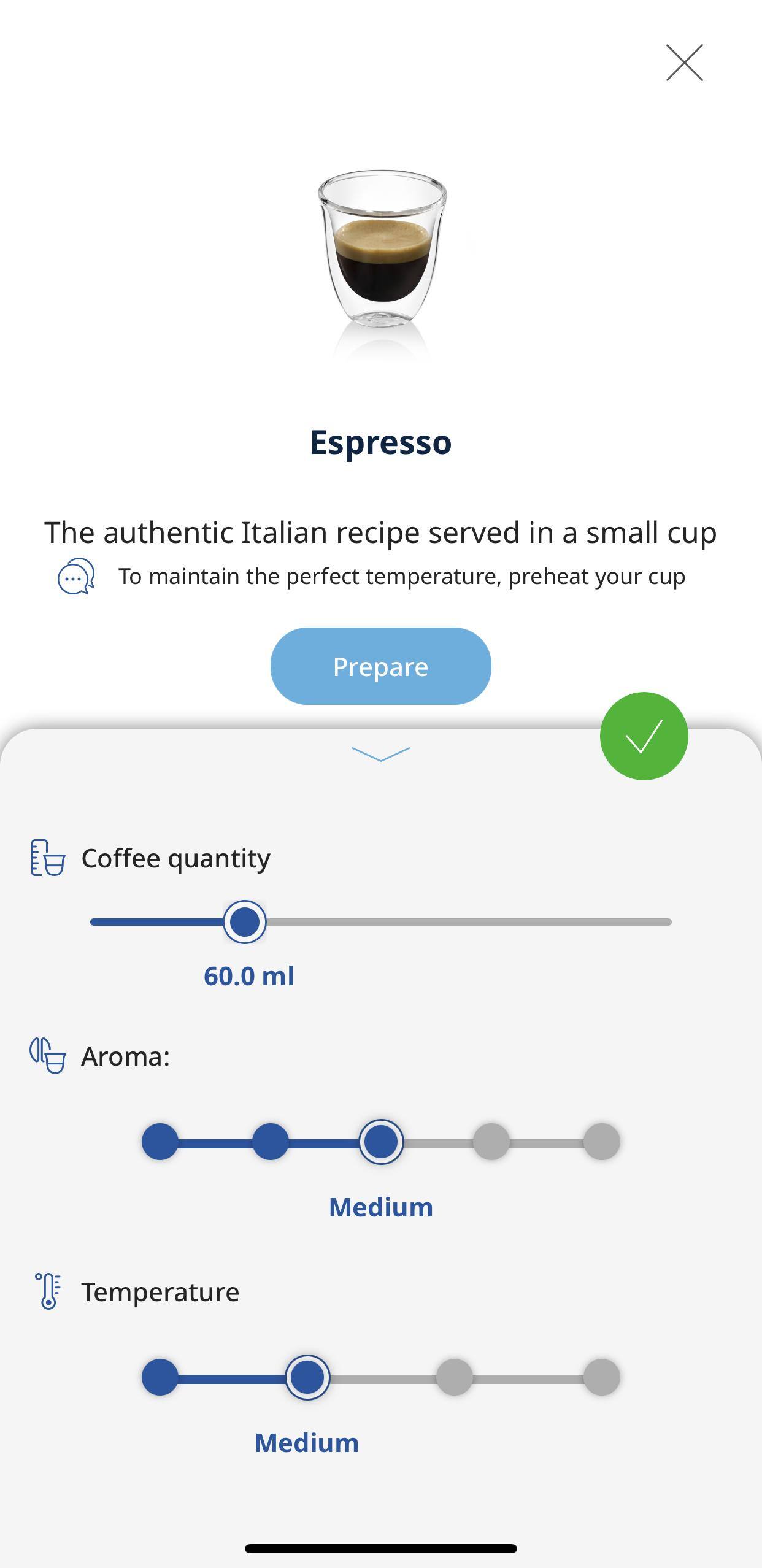This screenshot has height=1568, width=762.
Task: Tap Prepare to brew the espresso
Action: click(380, 666)
